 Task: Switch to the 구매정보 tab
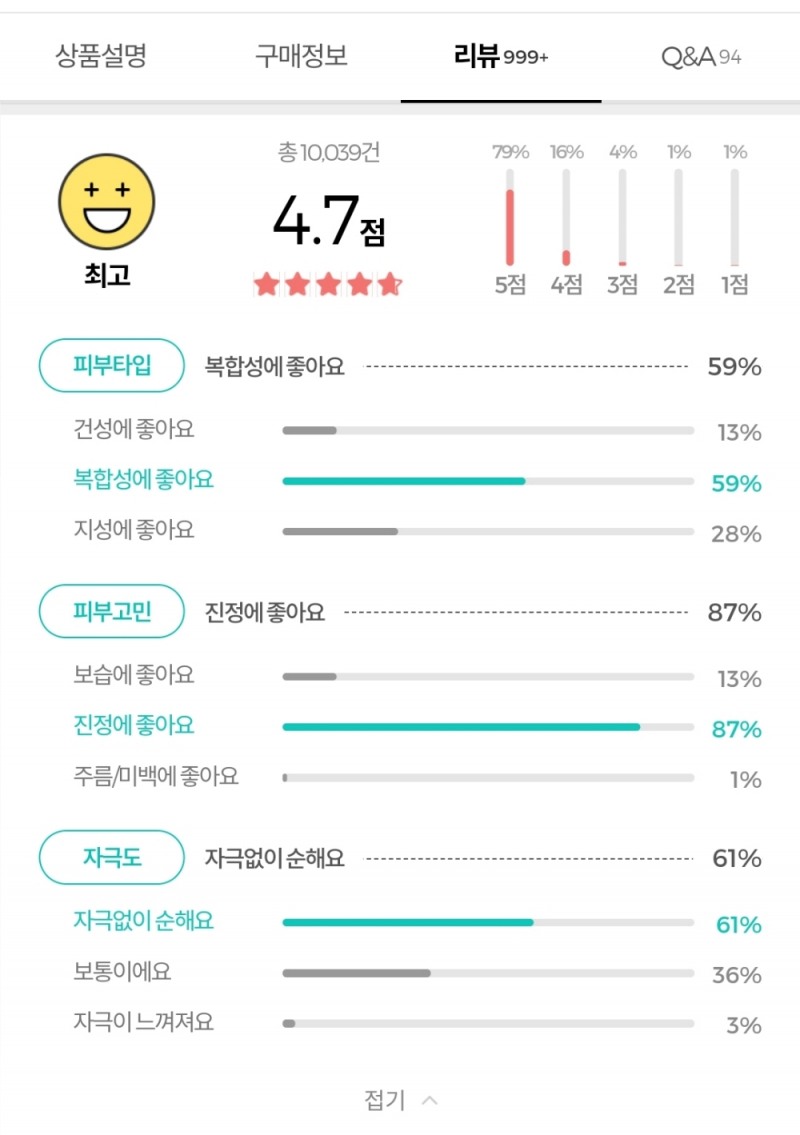[299, 57]
